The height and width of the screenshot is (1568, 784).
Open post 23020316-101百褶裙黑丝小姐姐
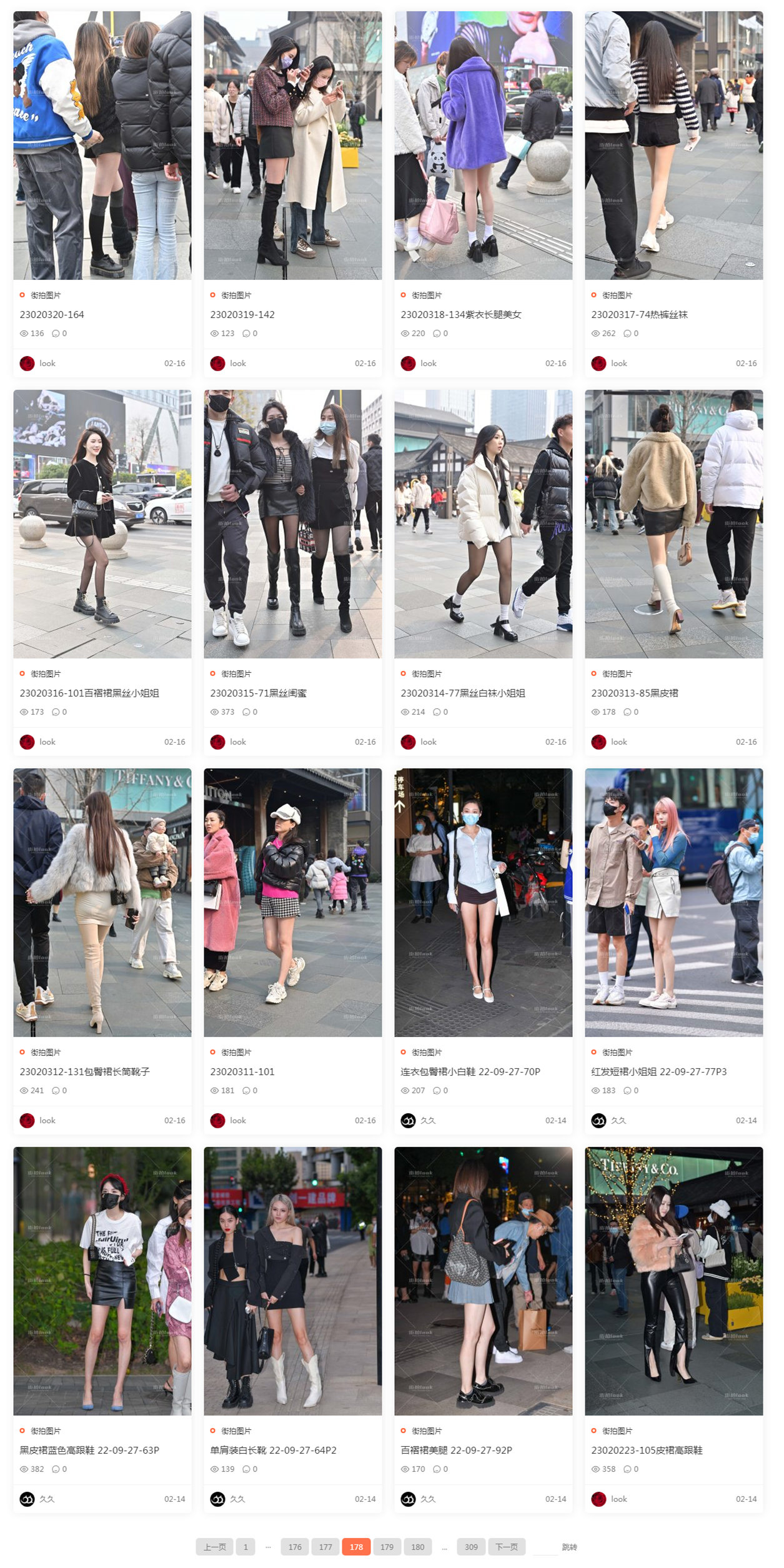(89, 693)
